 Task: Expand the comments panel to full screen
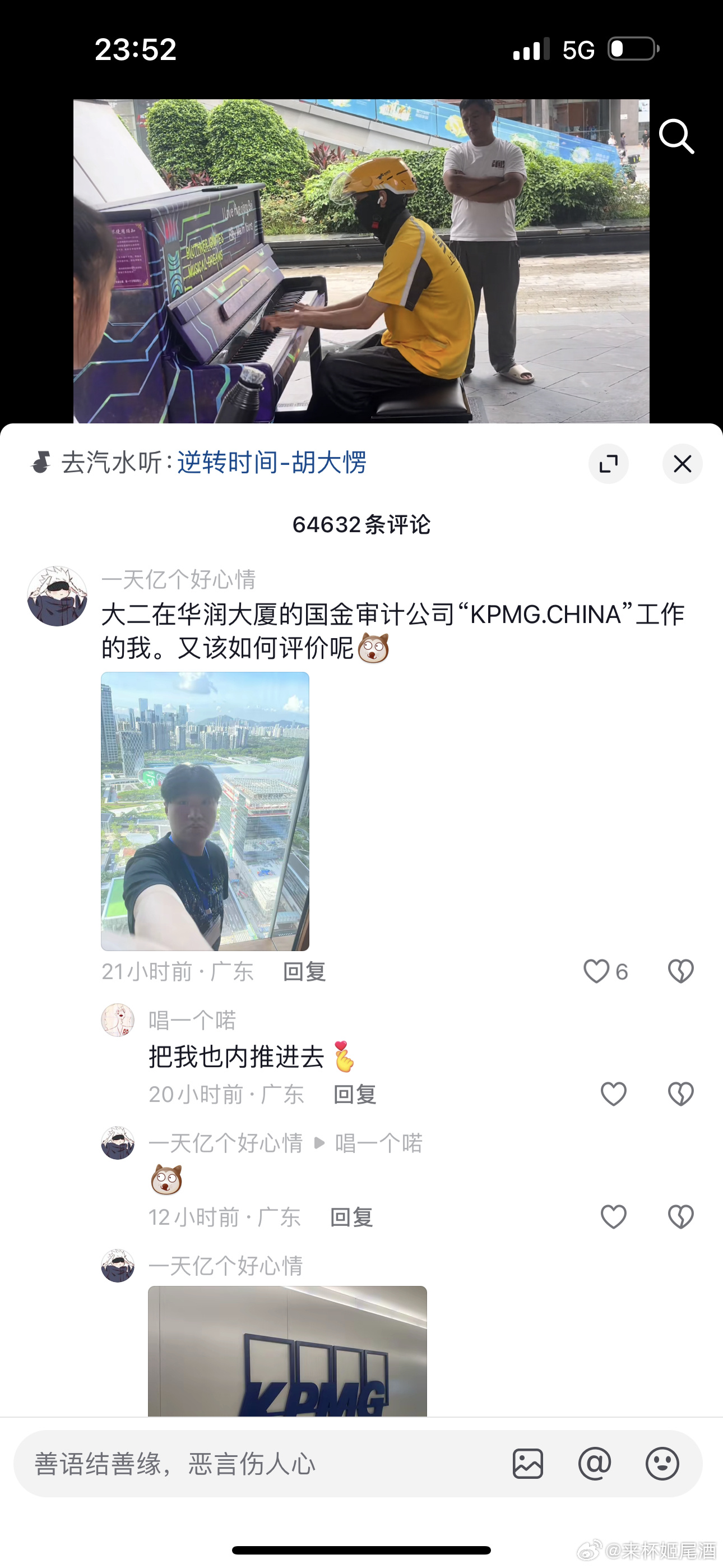click(x=608, y=464)
